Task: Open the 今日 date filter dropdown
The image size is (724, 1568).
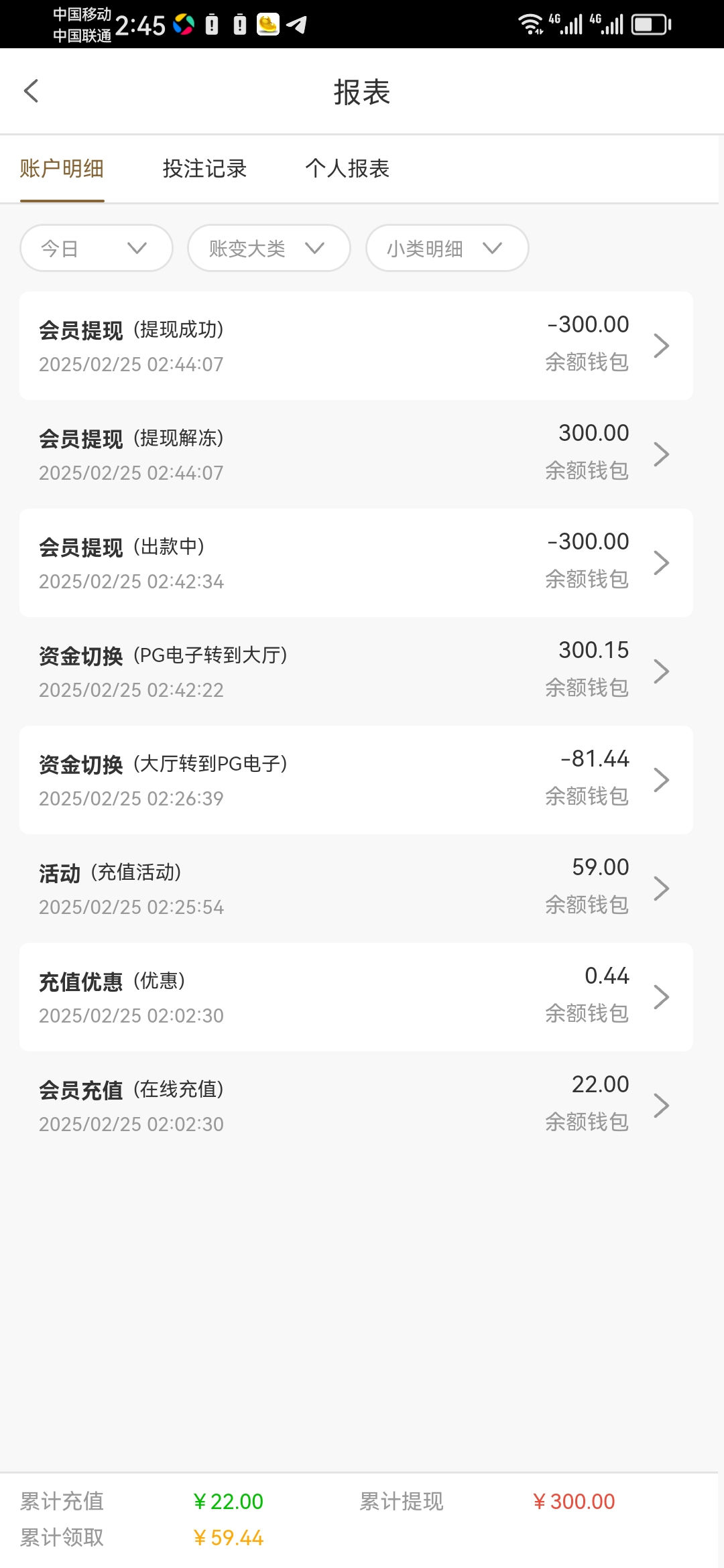Action: pos(97,249)
